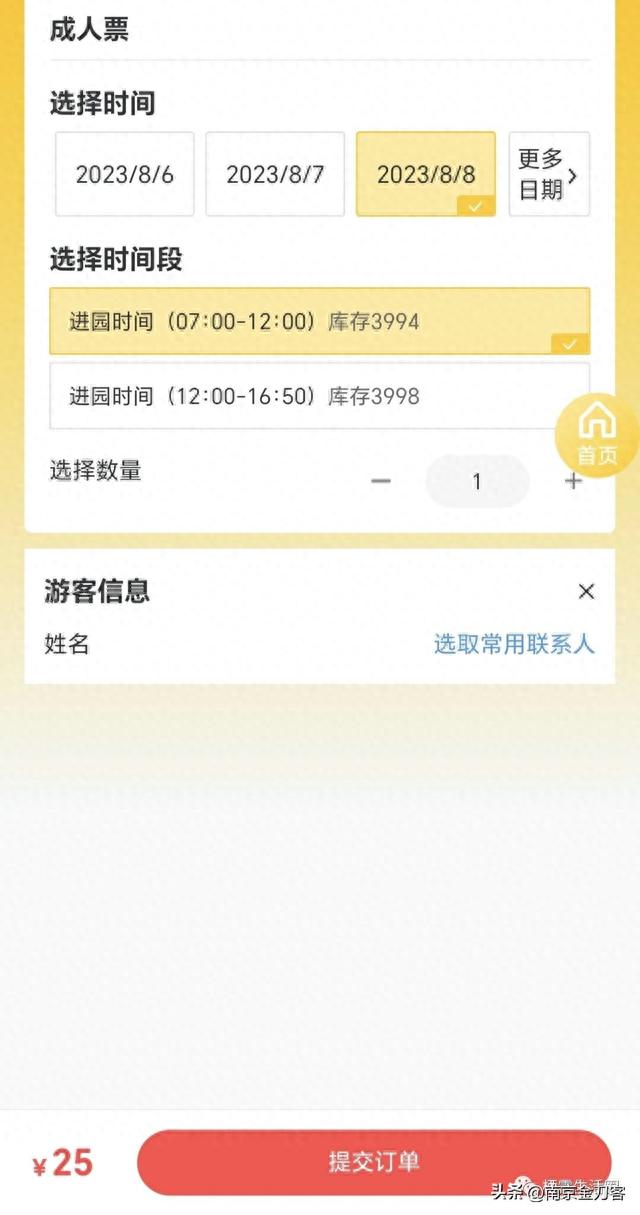Pick the 12:00-16:50 entry time slot
This screenshot has width=640, height=1215.
tap(319, 396)
